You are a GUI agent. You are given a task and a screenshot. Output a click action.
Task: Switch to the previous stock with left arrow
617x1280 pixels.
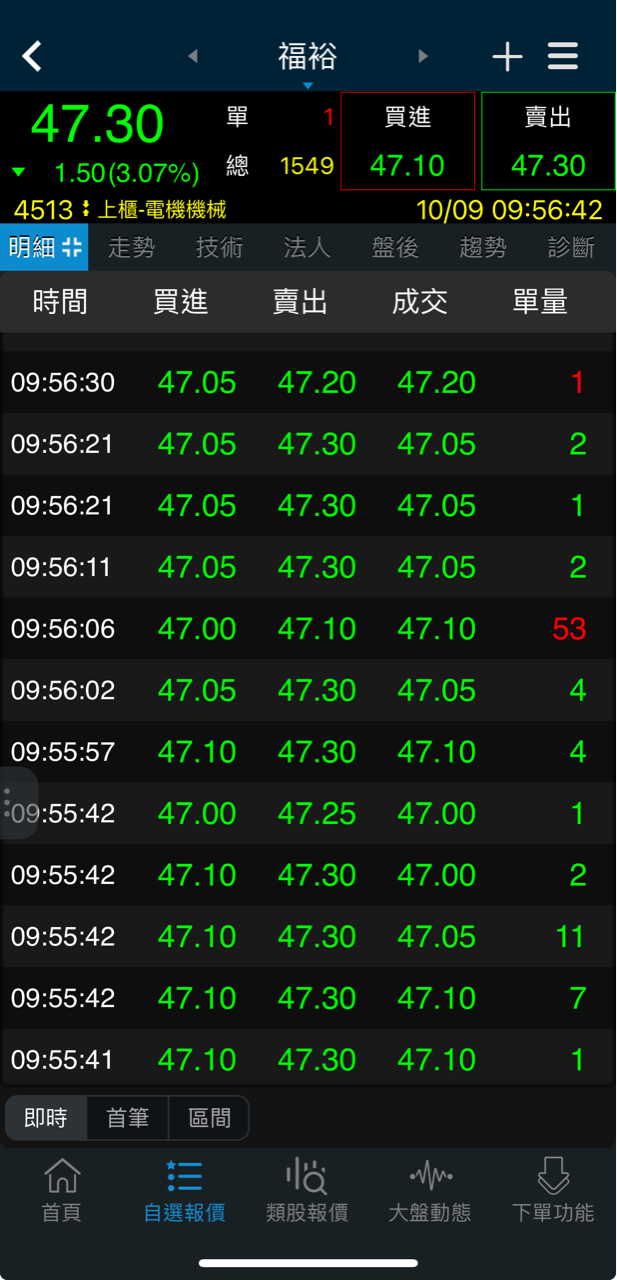pos(193,56)
